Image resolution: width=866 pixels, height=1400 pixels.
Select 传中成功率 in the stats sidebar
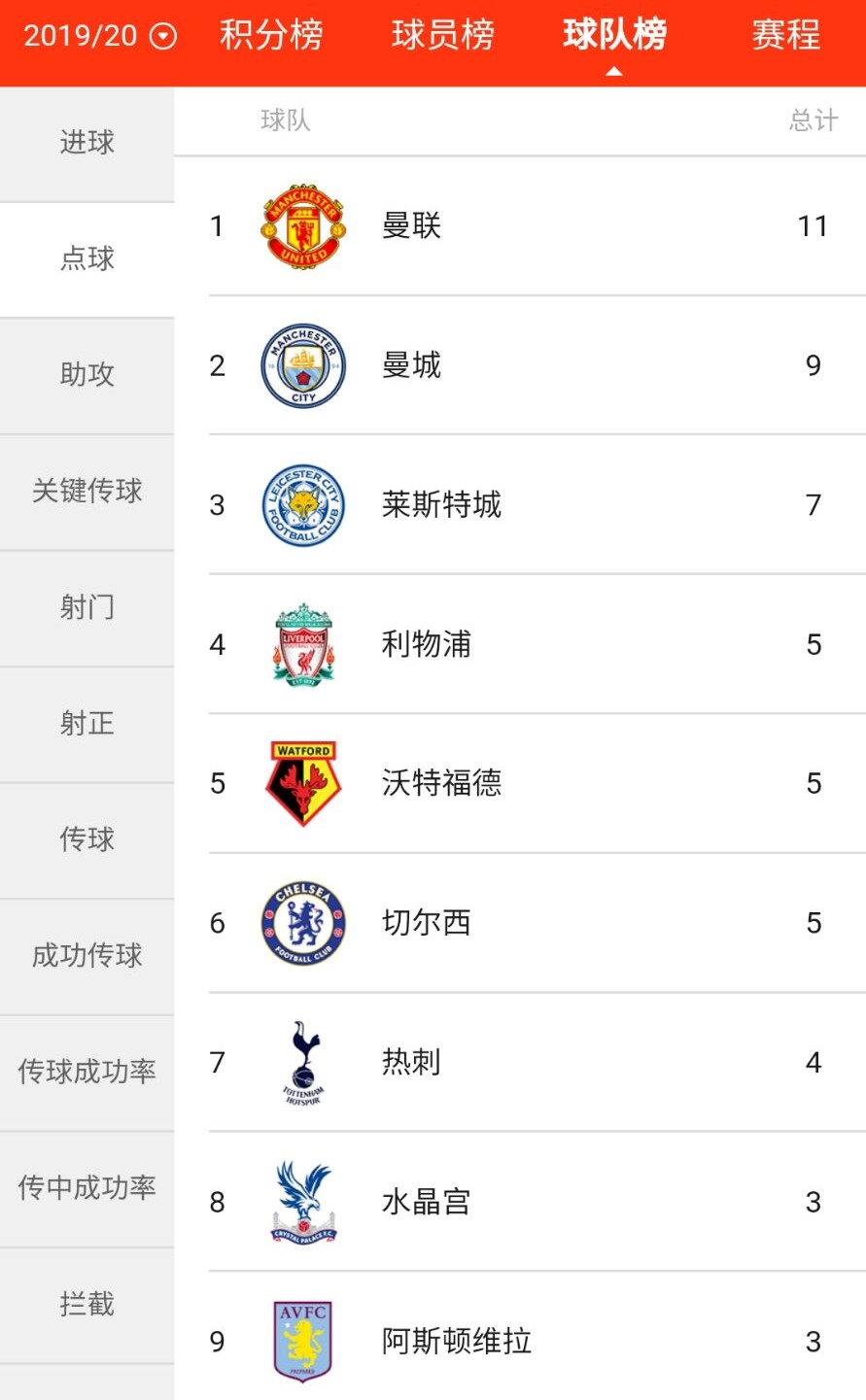pyautogui.click(x=87, y=1187)
